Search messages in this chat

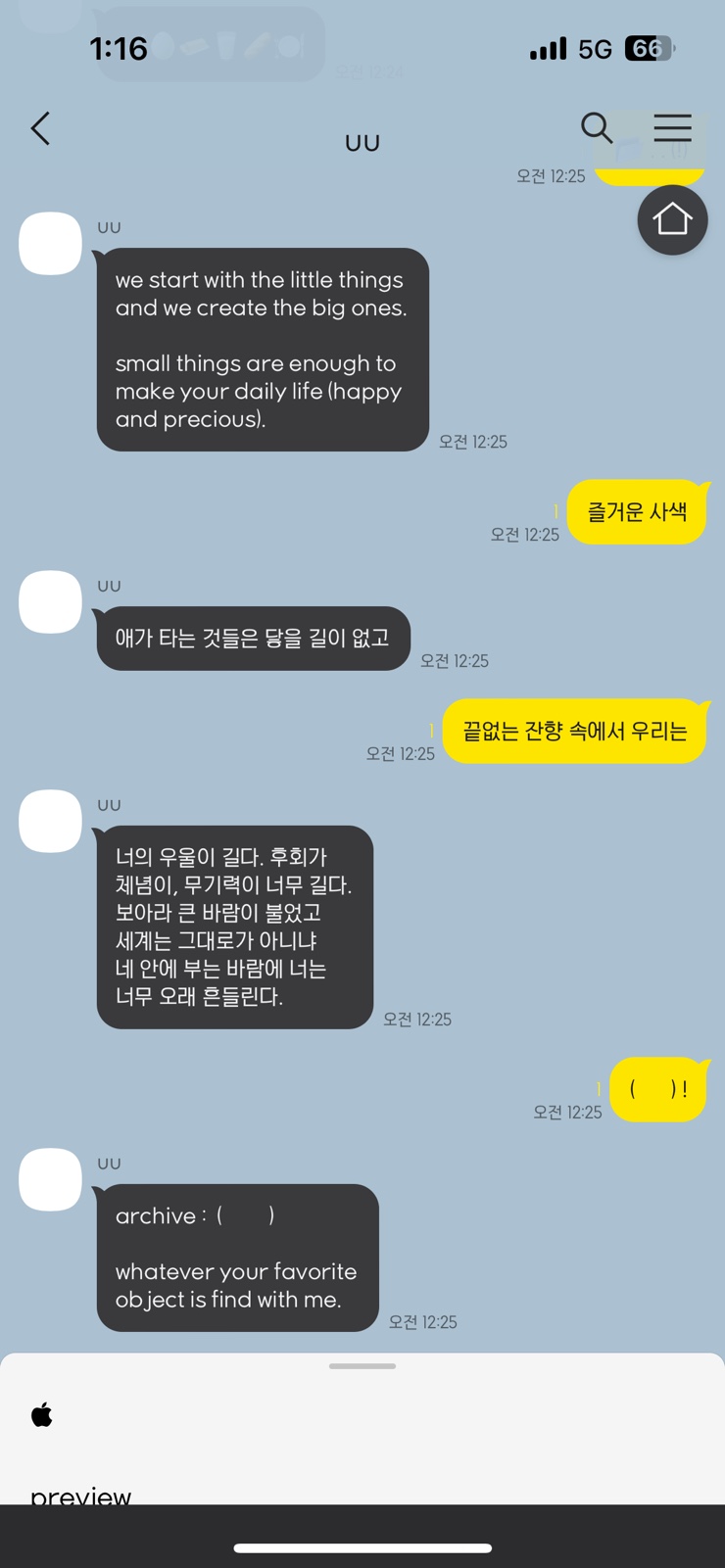click(596, 127)
